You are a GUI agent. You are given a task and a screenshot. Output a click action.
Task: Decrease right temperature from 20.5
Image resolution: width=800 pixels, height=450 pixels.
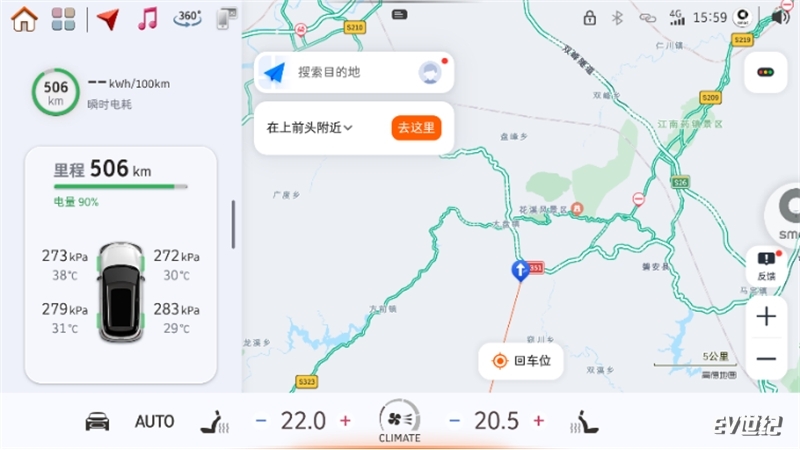tap(454, 421)
